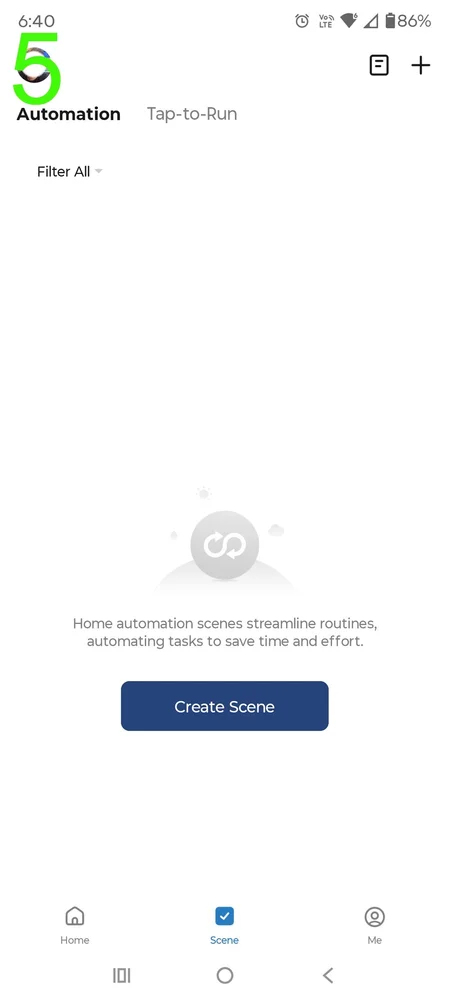Open the Me profile tab
This screenshot has height=1000, width=450.
point(375,925)
